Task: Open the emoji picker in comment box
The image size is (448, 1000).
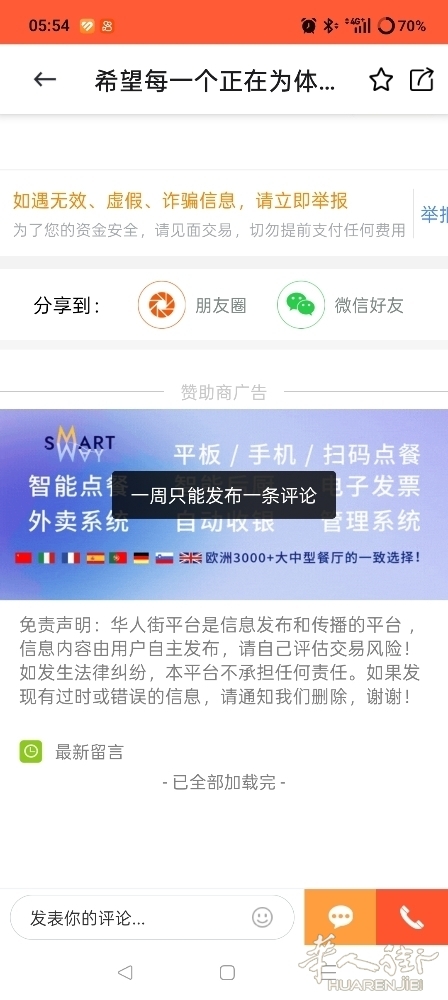Action: [262, 917]
